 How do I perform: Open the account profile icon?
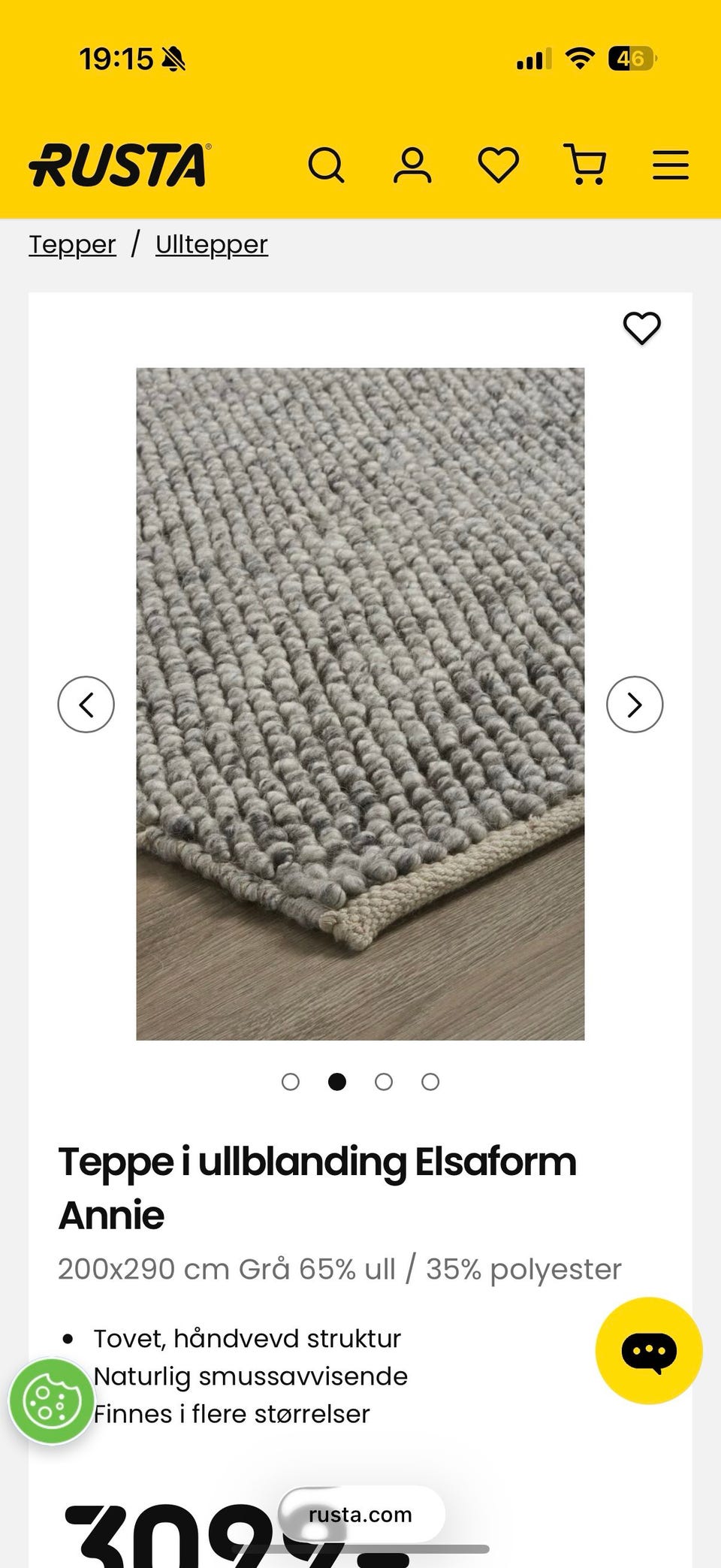pyautogui.click(x=412, y=165)
